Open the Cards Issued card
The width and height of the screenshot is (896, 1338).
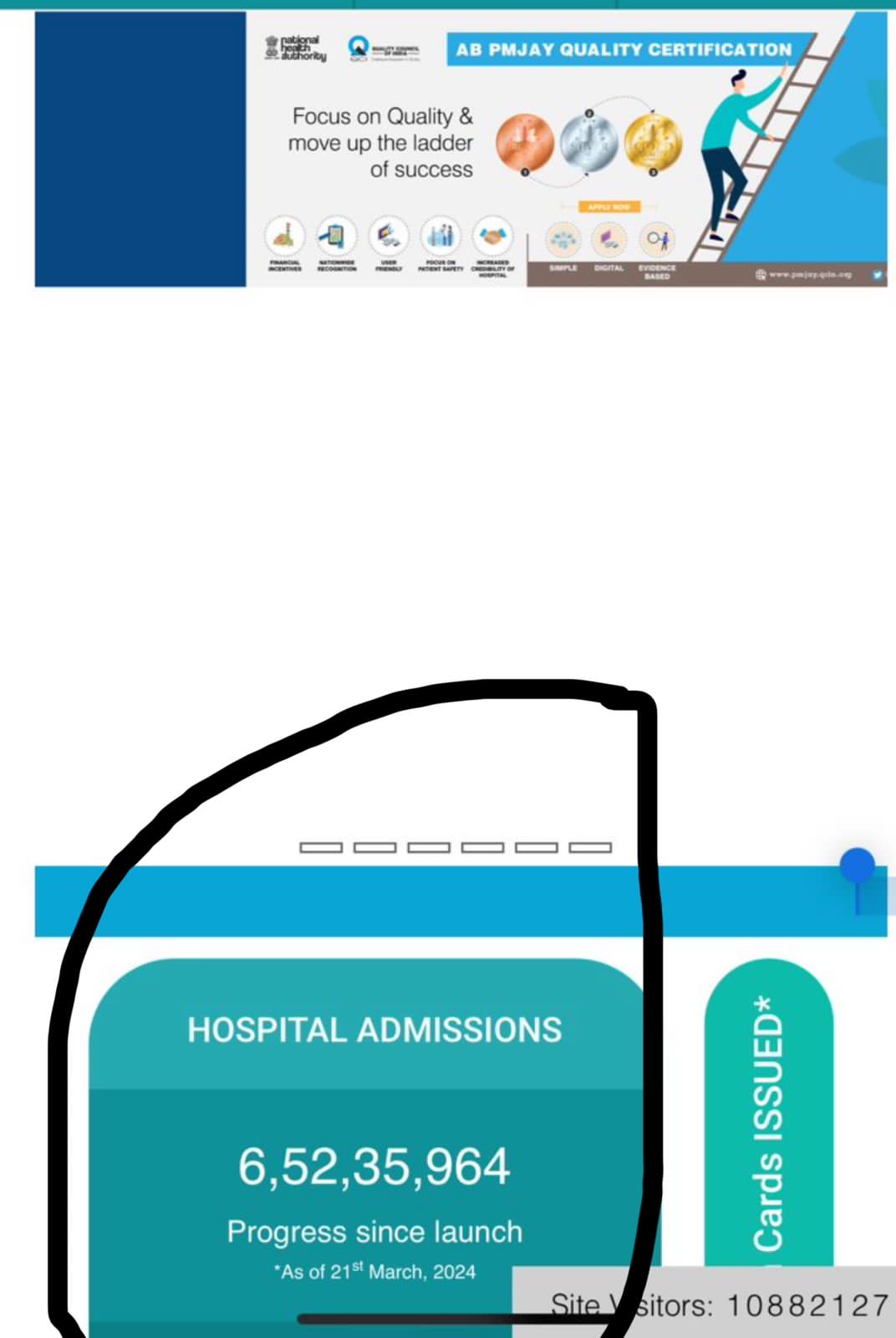[x=768, y=1121]
